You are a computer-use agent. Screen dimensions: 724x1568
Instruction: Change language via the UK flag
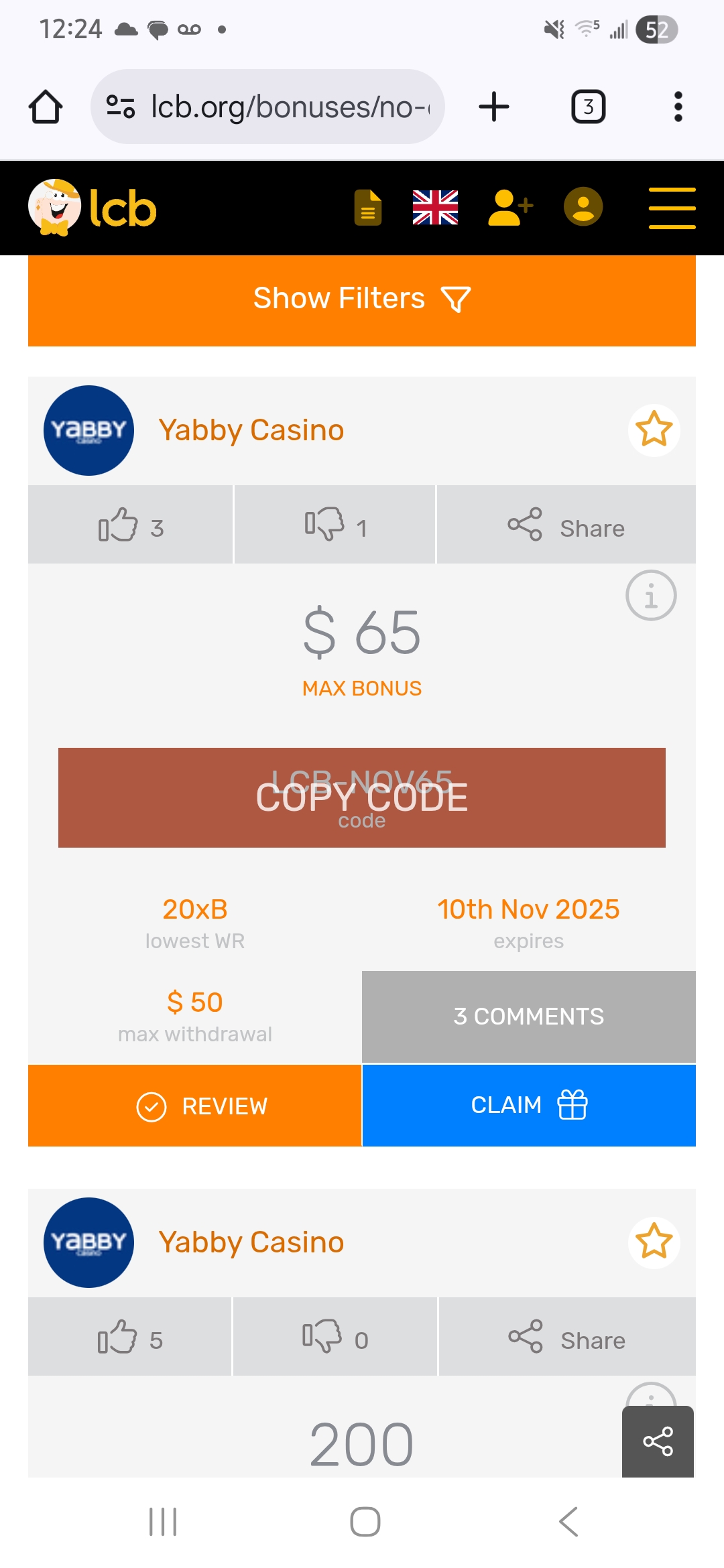pos(435,208)
